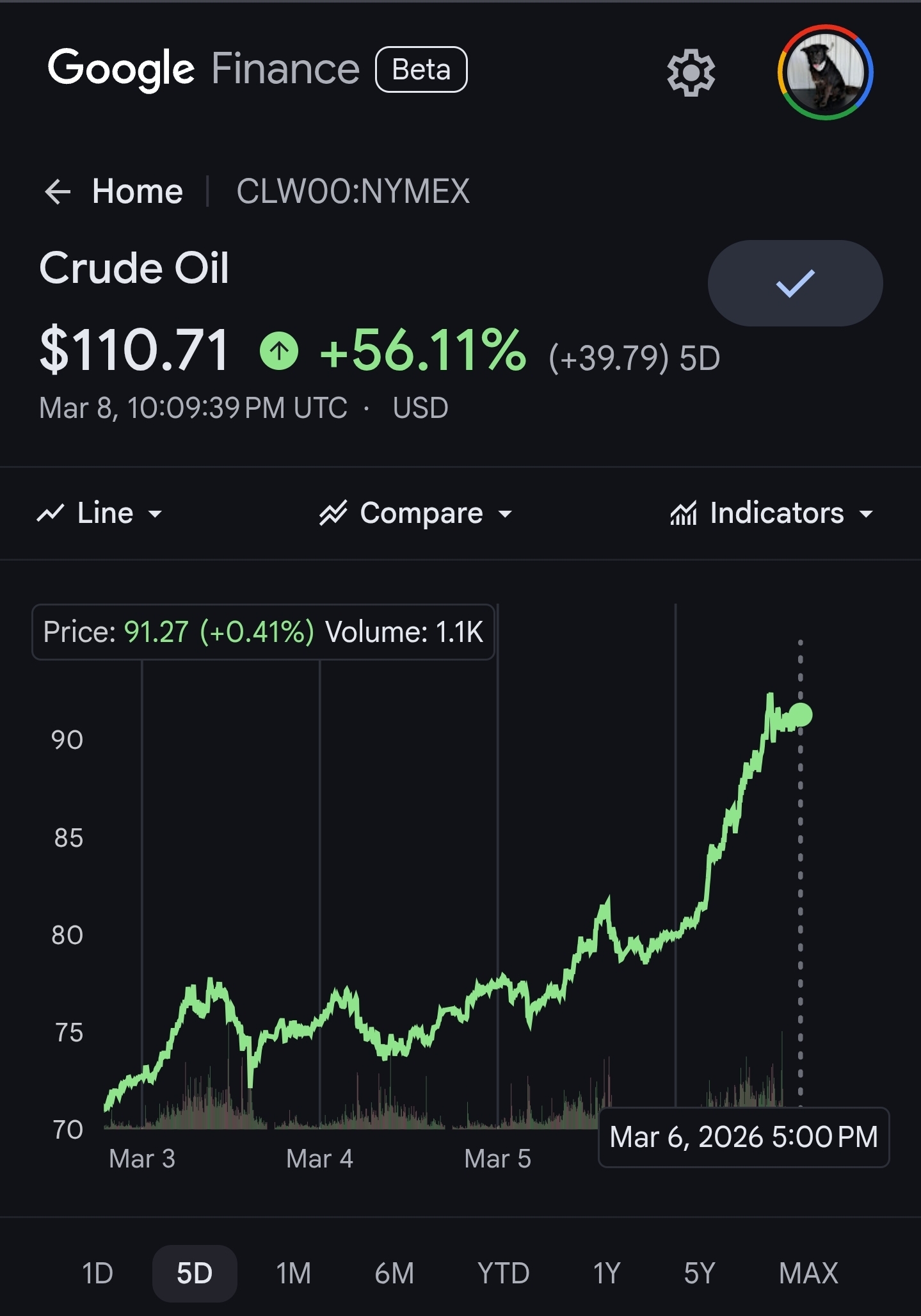
Task: Switch to the 1D range
Action: 97,1273
